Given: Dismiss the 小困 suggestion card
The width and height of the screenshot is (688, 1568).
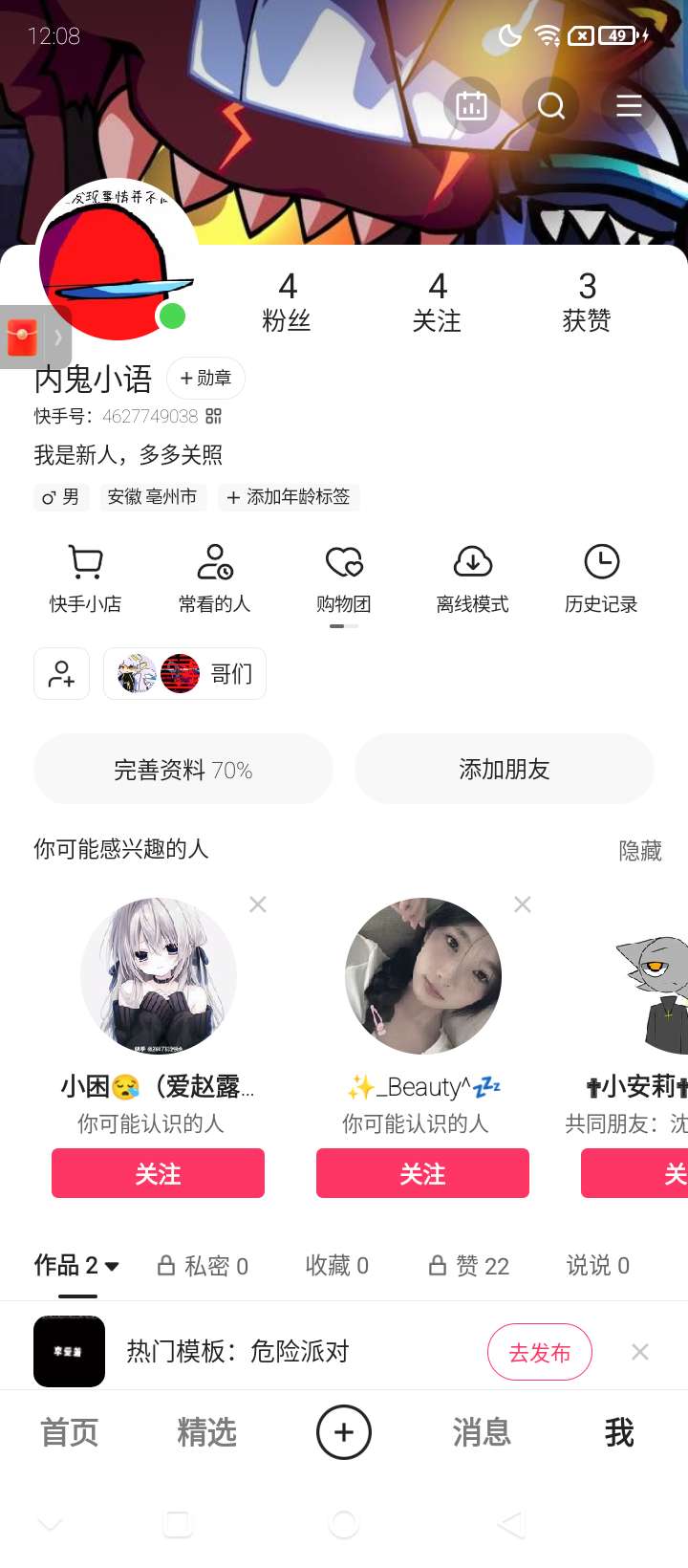Looking at the screenshot, I should click(x=258, y=904).
